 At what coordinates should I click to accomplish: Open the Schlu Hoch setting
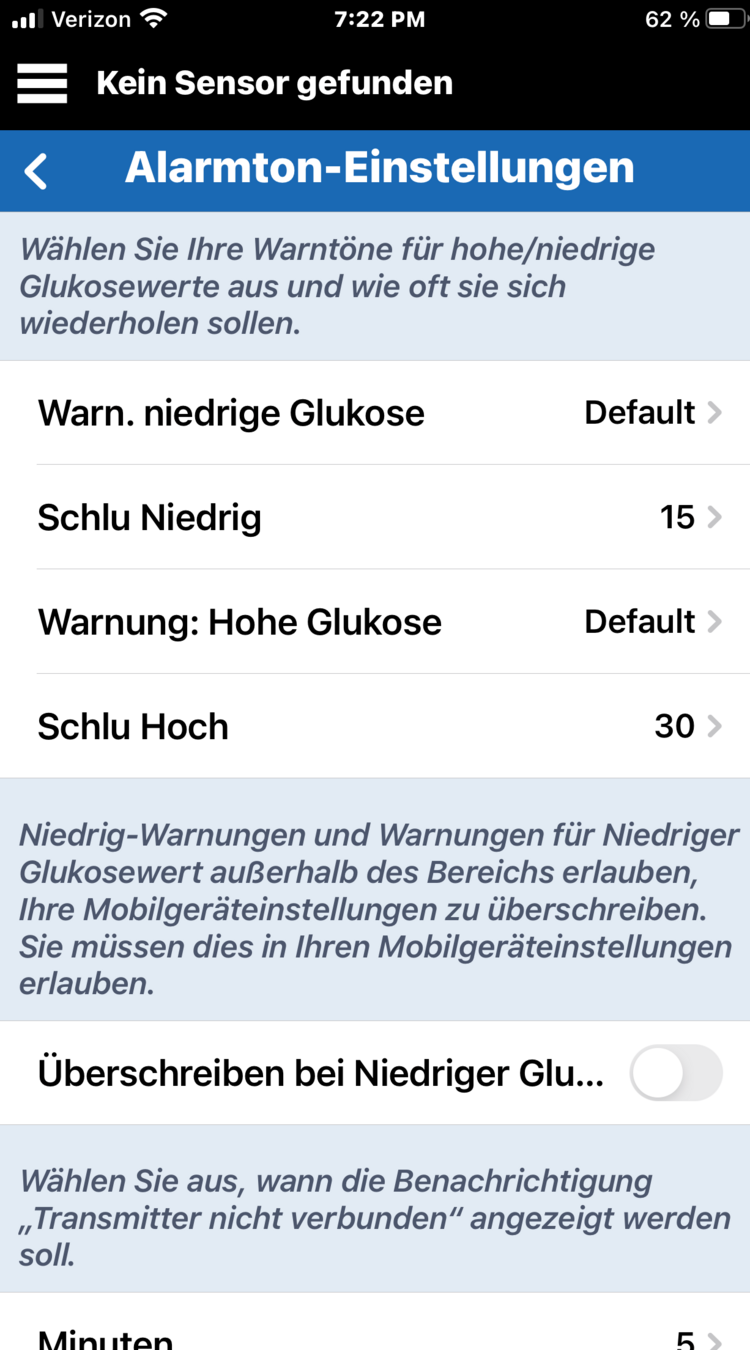[375, 726]
